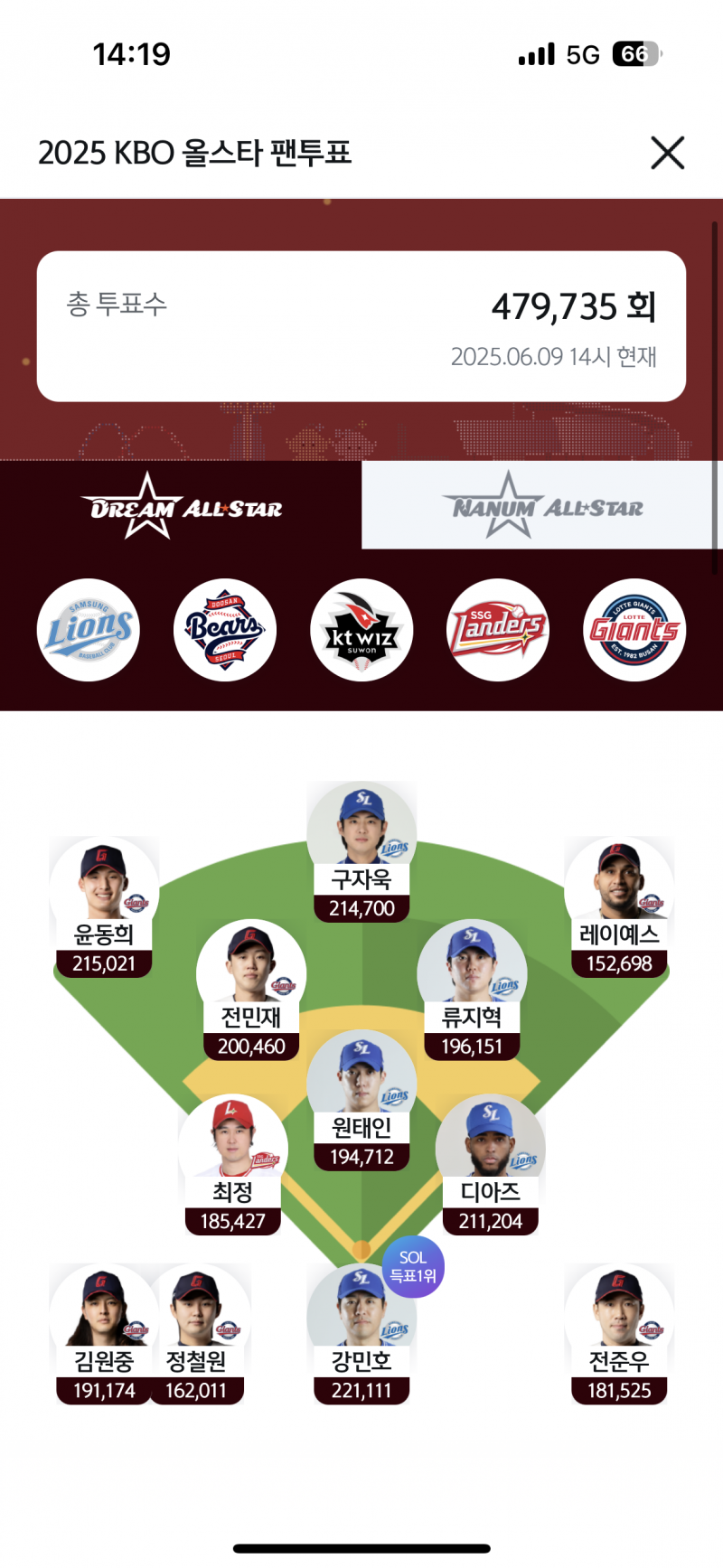The image size is (723, 1568).
Task: Close the KBO All-Star fan vote page
Action: (x=668, y=153)
